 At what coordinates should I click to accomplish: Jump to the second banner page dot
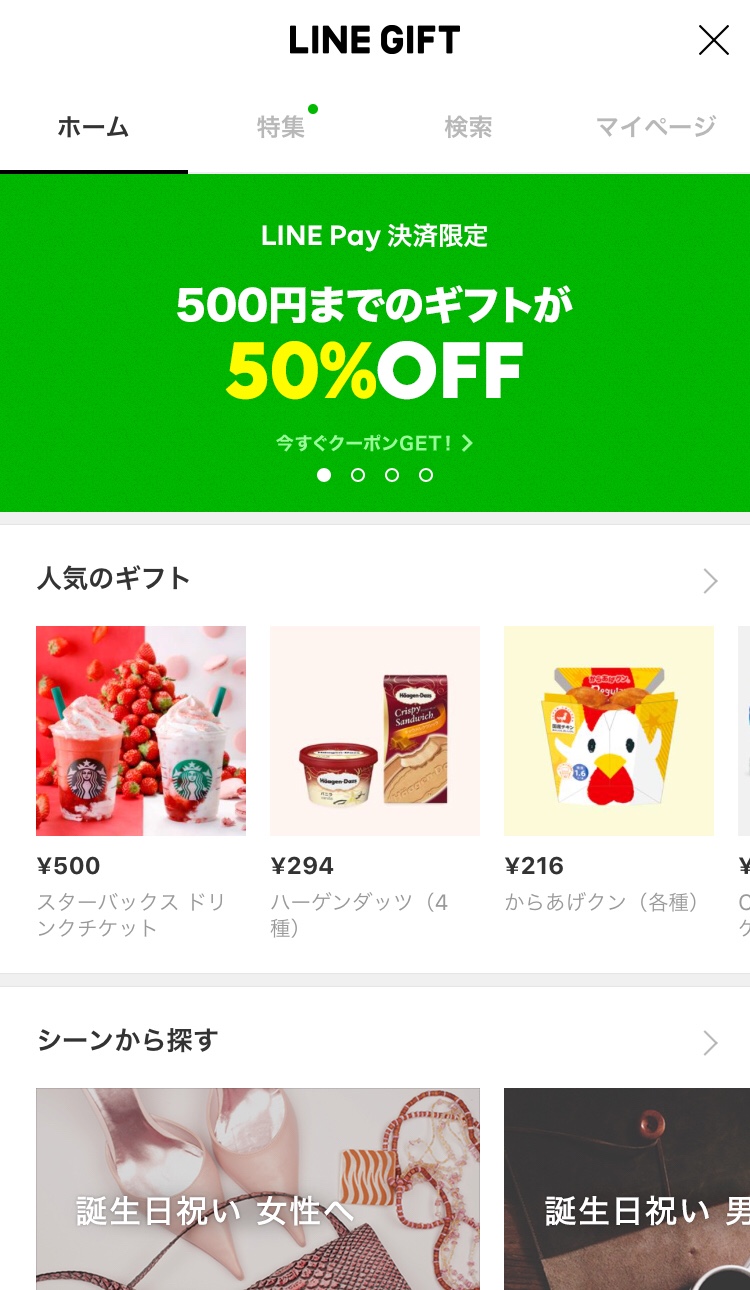358,475
